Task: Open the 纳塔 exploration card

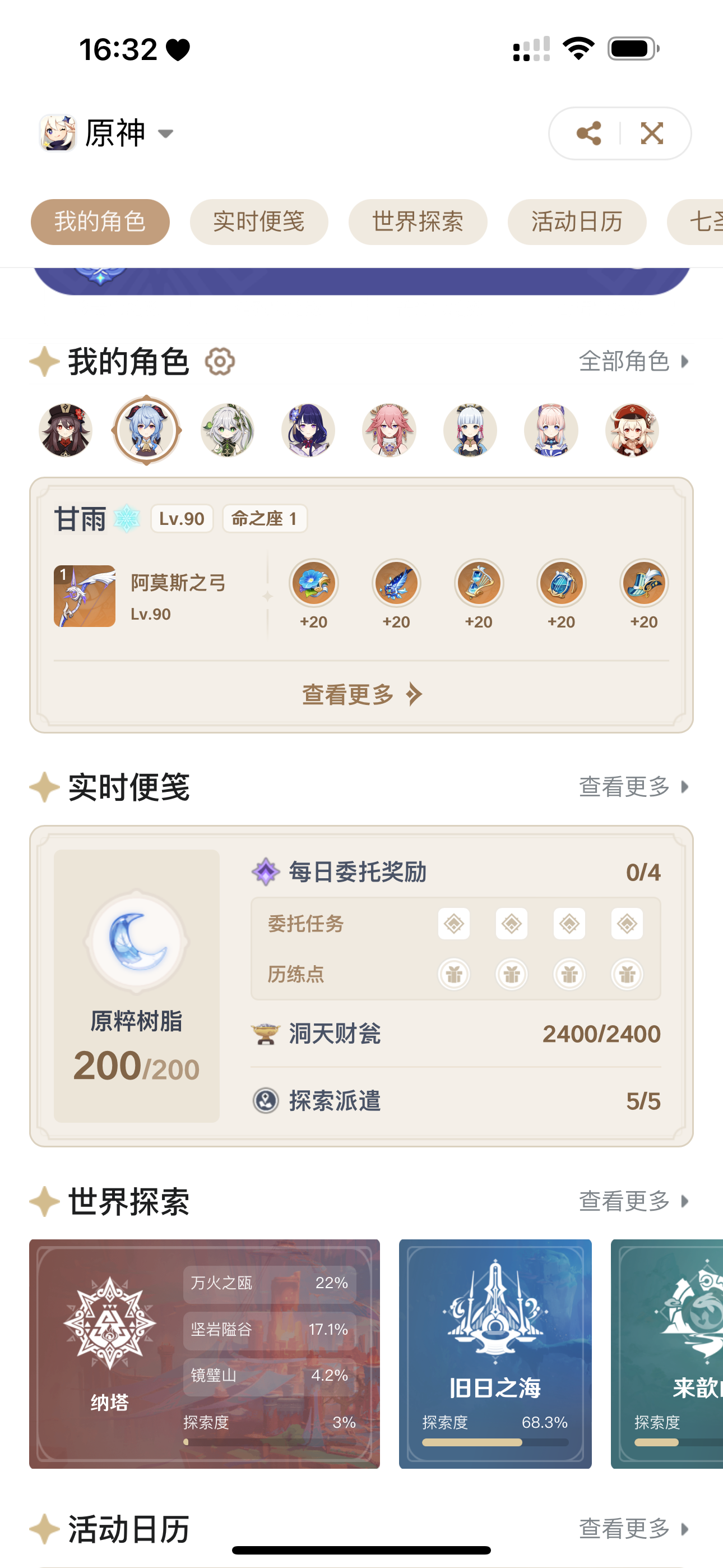Action: [205, 1354]
